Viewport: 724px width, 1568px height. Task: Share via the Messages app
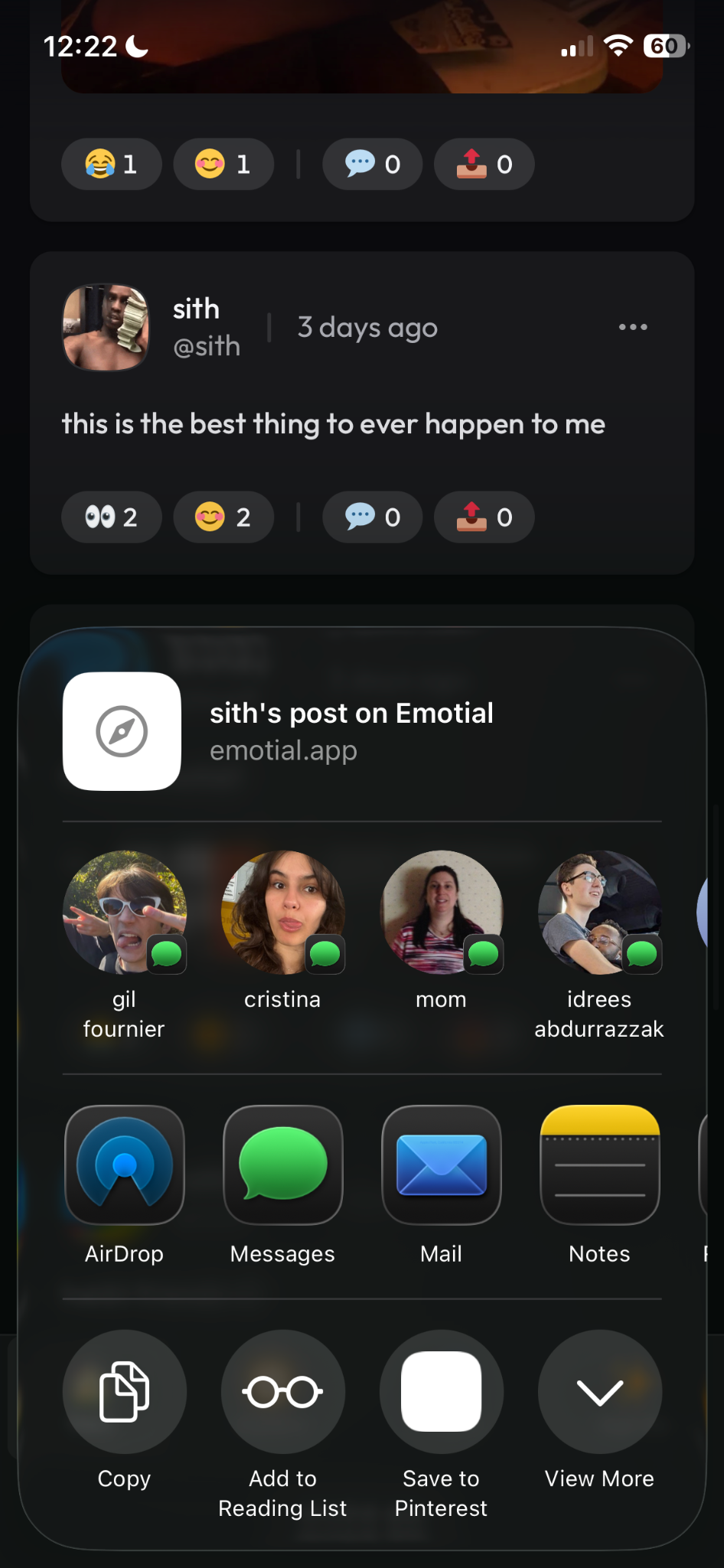click(x=282, y=1184)
